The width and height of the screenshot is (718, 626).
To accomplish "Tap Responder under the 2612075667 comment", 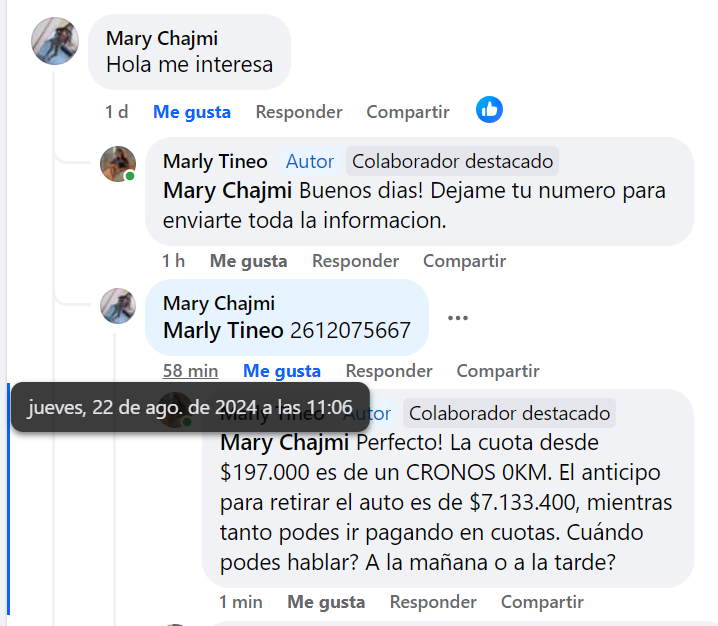I will pos(389,371).
